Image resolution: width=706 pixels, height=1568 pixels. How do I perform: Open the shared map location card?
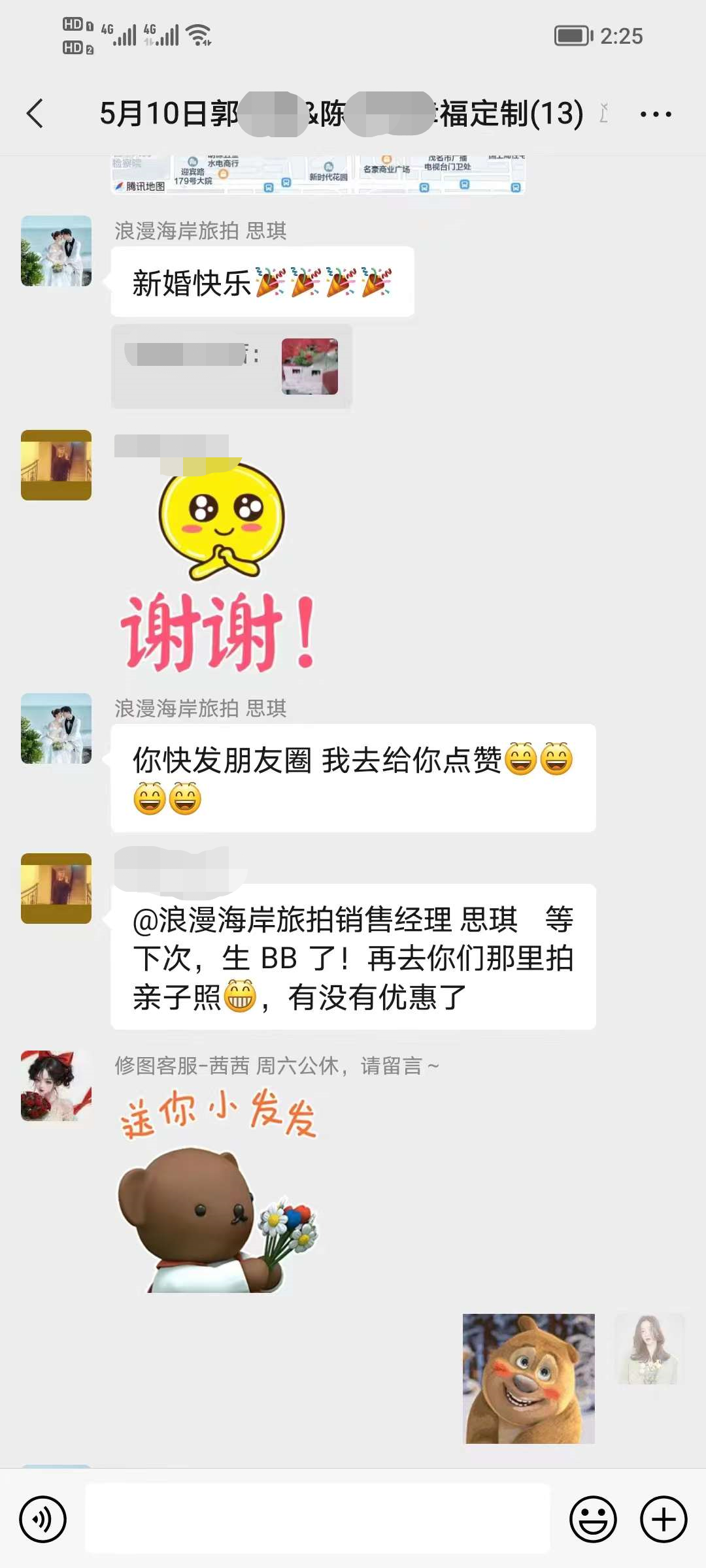[318, 174]
